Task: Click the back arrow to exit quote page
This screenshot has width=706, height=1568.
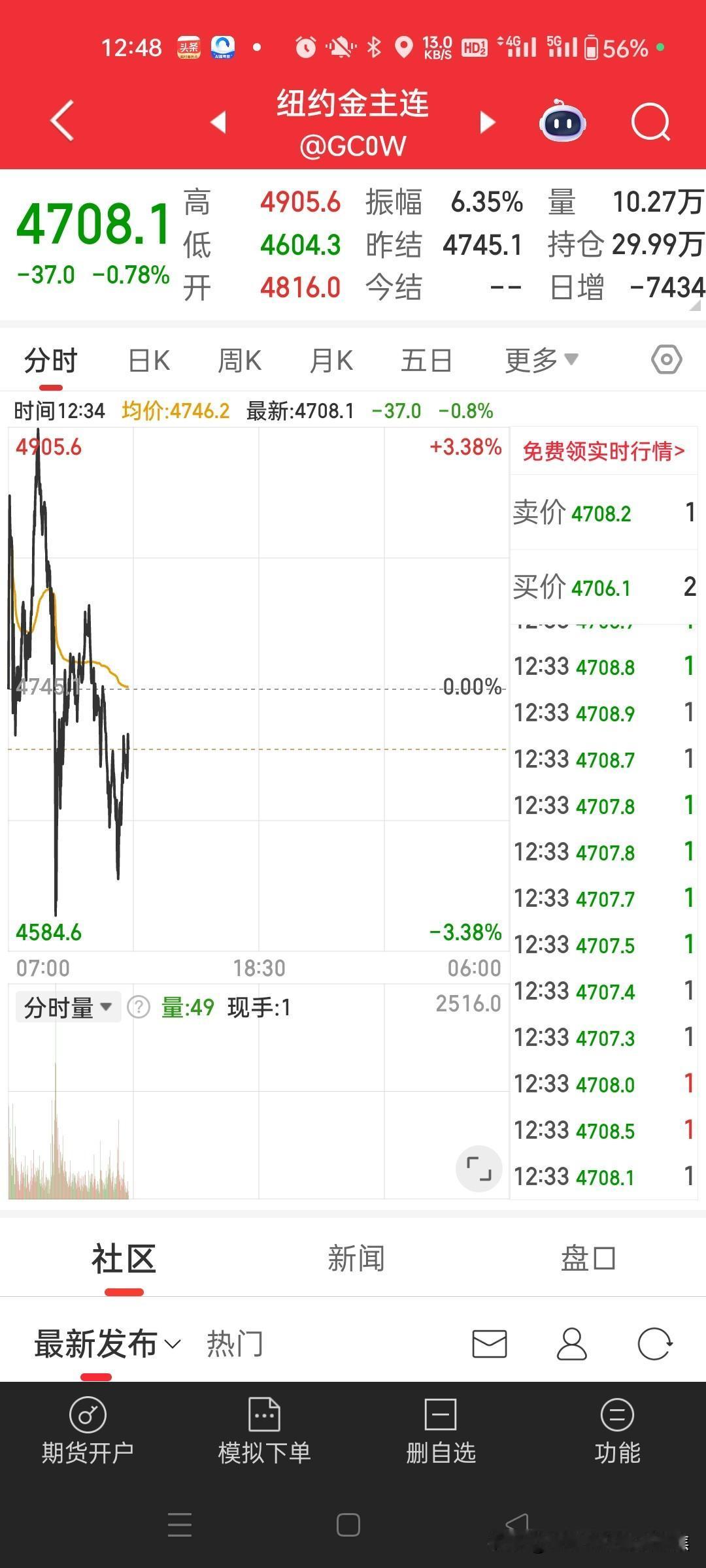Action: [60, 122]
